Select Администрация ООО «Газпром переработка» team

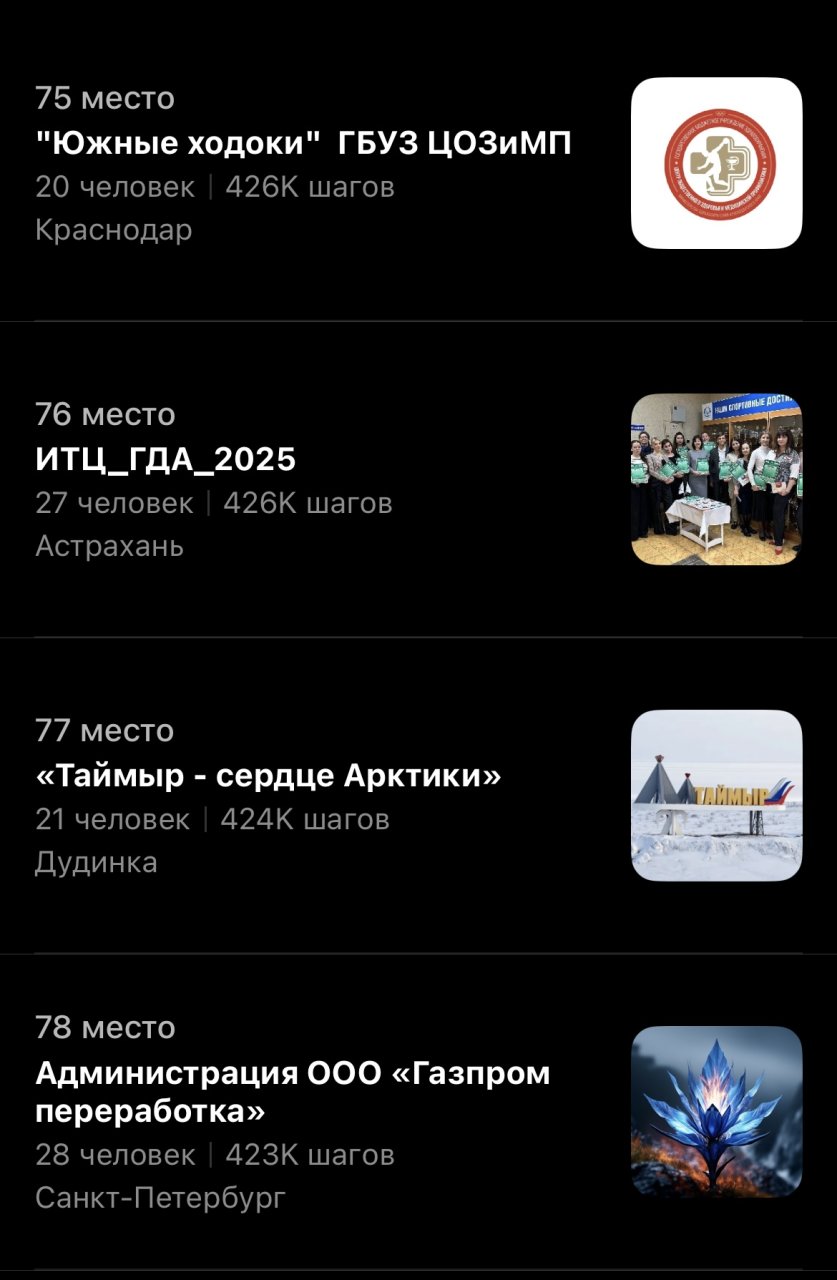[292, 1092]
